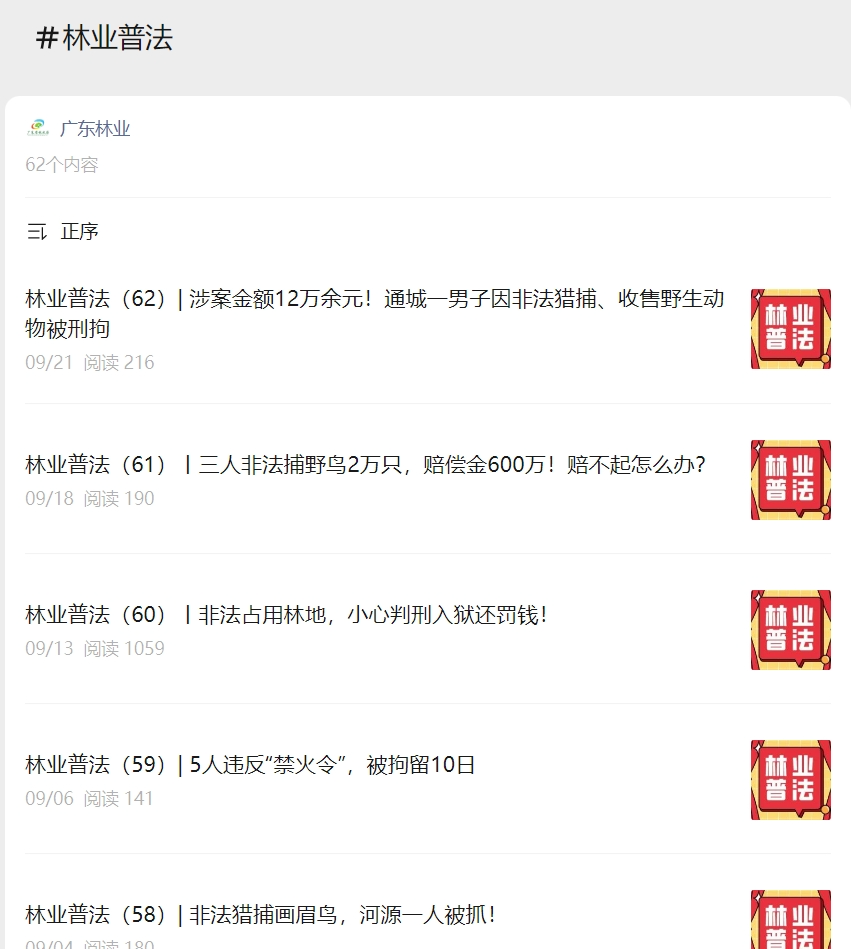Screen dimensions: 851x949
Task: View 林业普法（59）about the 禁火令 violation
Action: 250,765
